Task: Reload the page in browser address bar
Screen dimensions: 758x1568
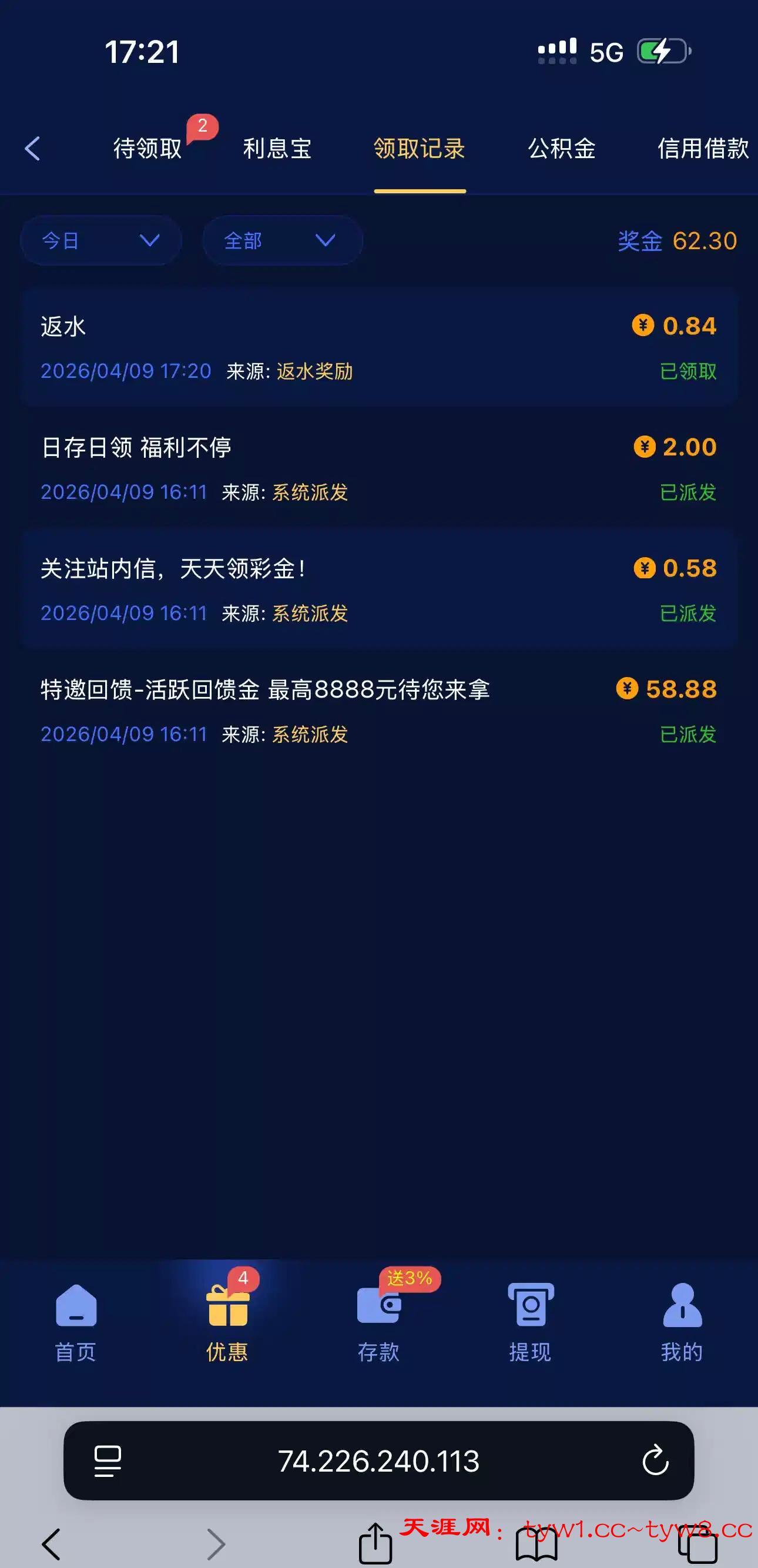Action: 655,1460
